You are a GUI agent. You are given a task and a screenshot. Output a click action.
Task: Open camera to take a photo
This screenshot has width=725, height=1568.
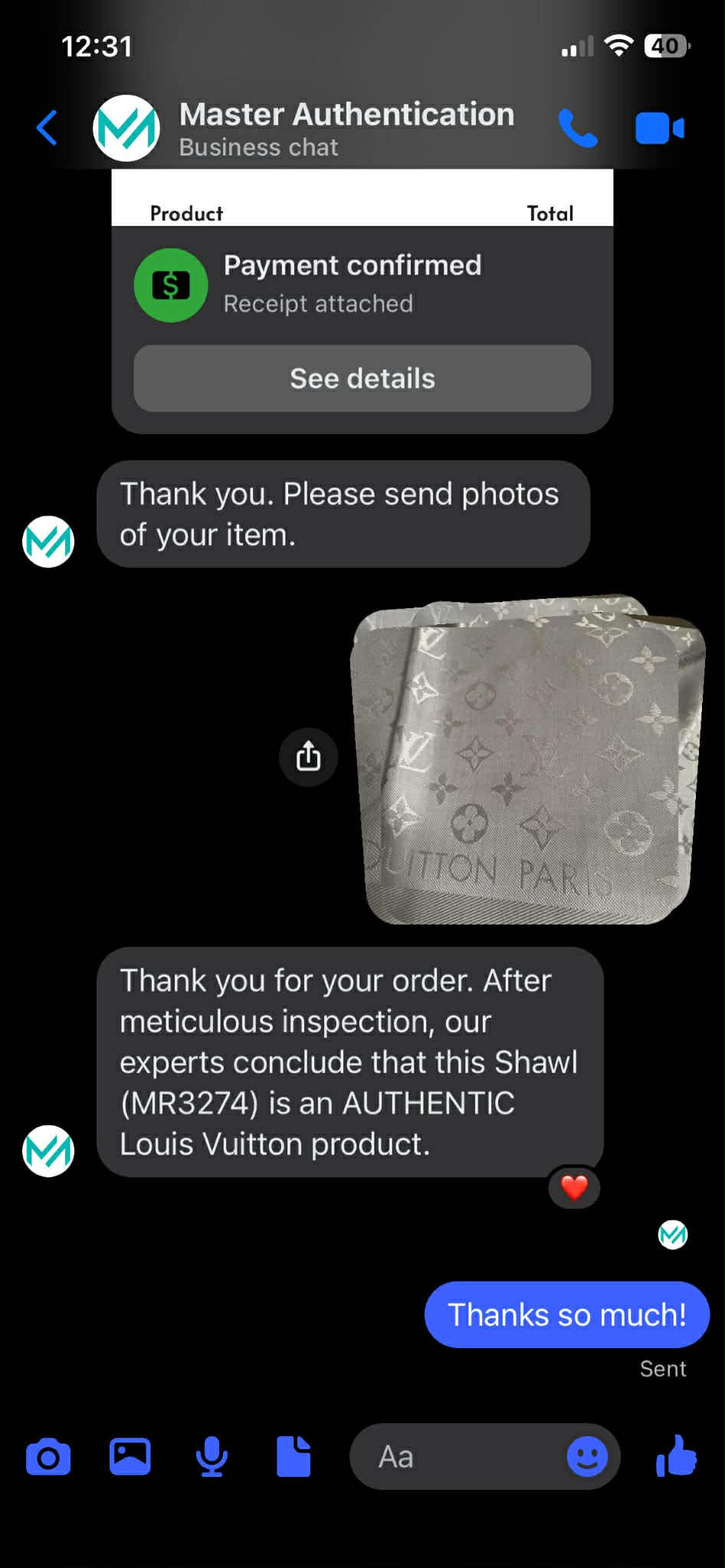(48, 1456)
